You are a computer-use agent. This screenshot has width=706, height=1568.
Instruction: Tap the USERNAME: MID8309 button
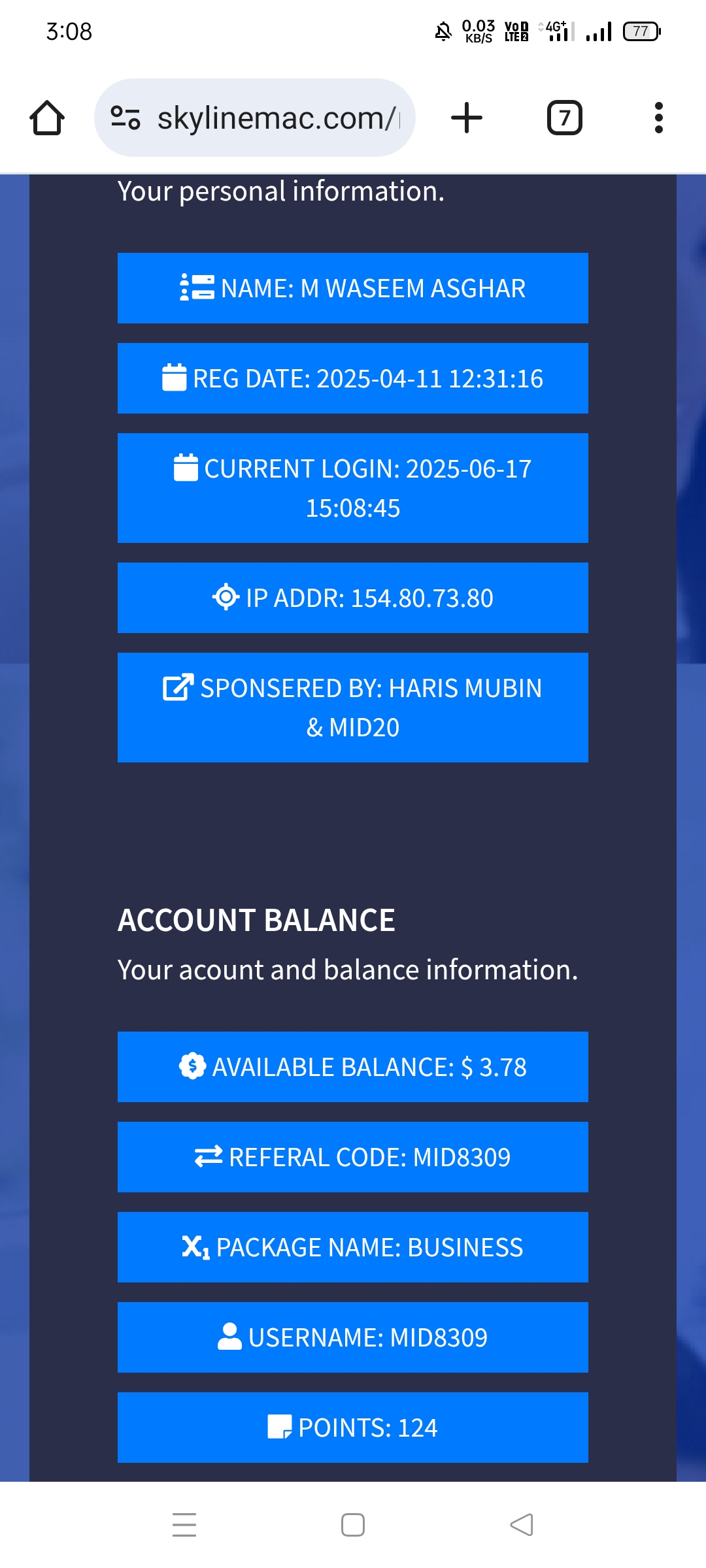353,1337
